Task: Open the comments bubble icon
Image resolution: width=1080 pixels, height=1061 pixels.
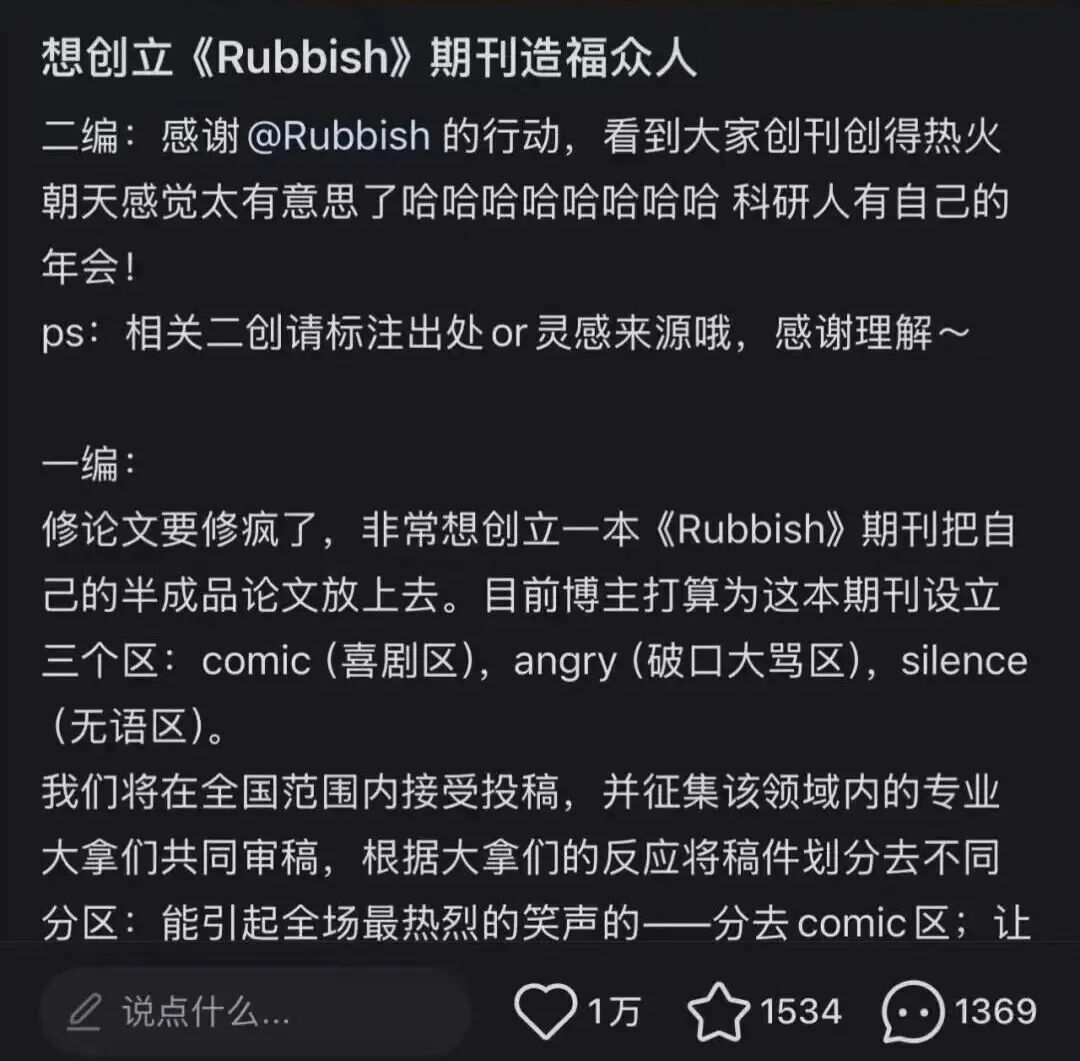Action: click(x=912, y=1012)
